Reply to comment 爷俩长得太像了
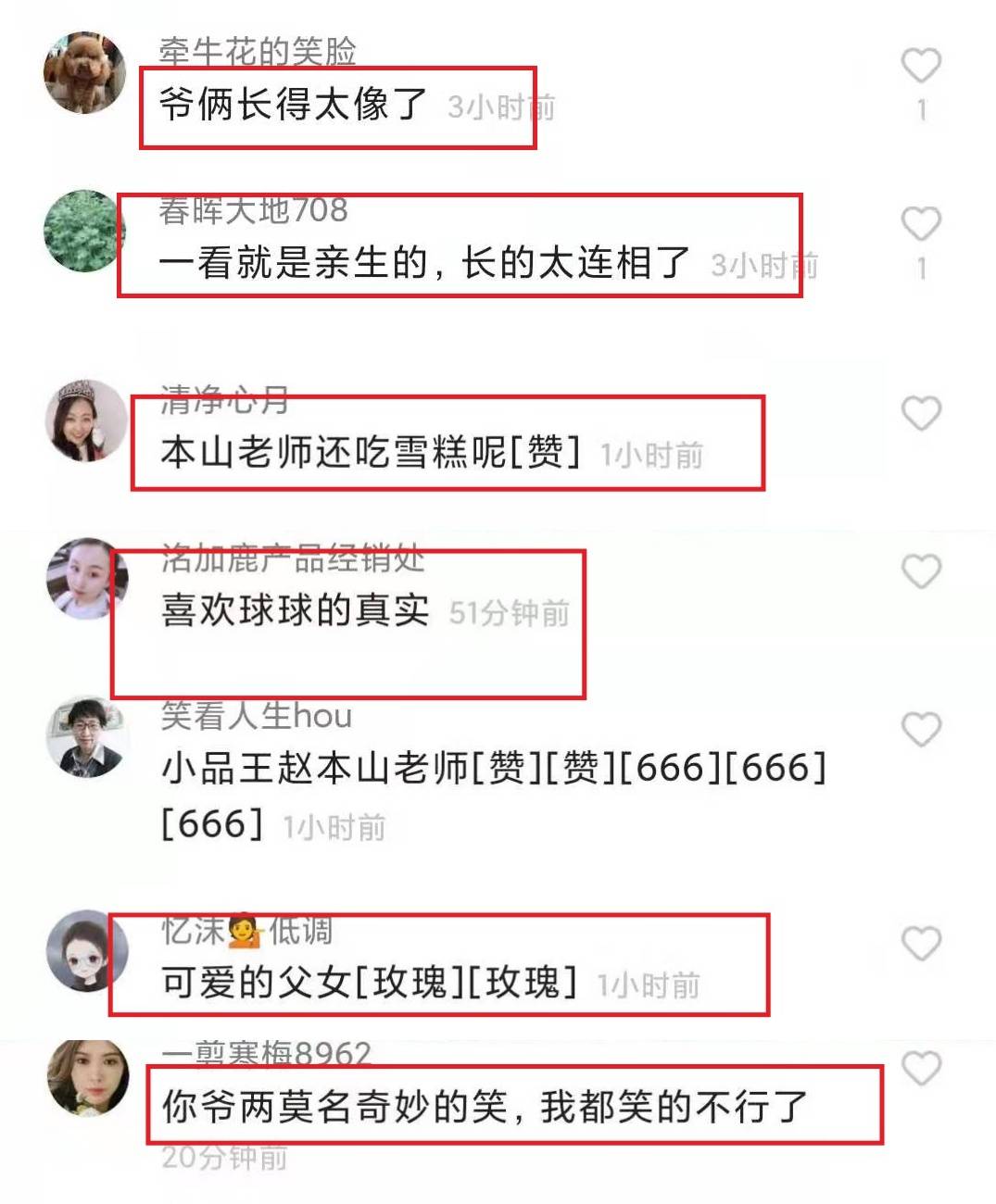 293,104
